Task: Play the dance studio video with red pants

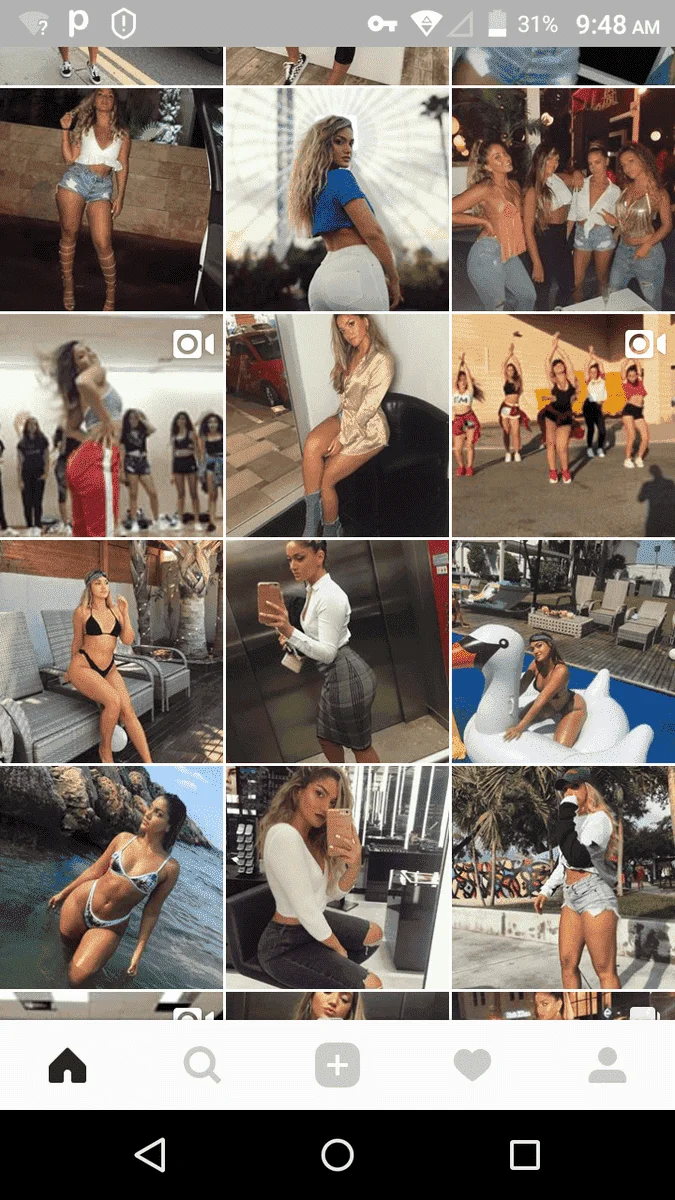Action: (x=111, y=426)
